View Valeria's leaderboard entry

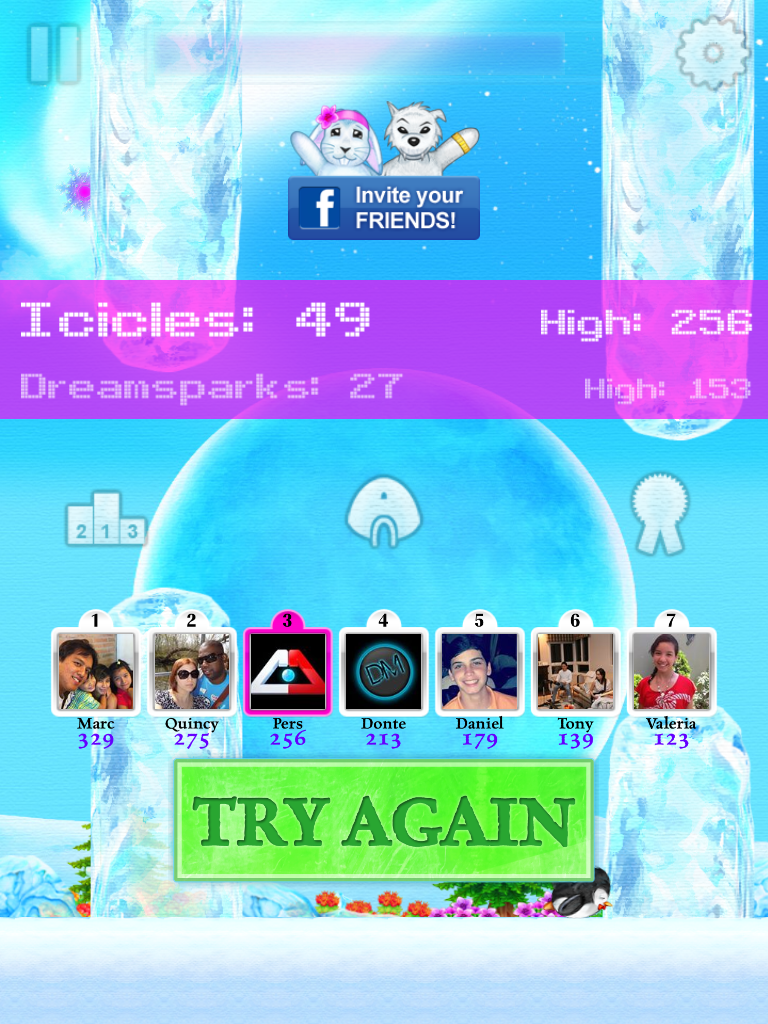tap(671, 671)
